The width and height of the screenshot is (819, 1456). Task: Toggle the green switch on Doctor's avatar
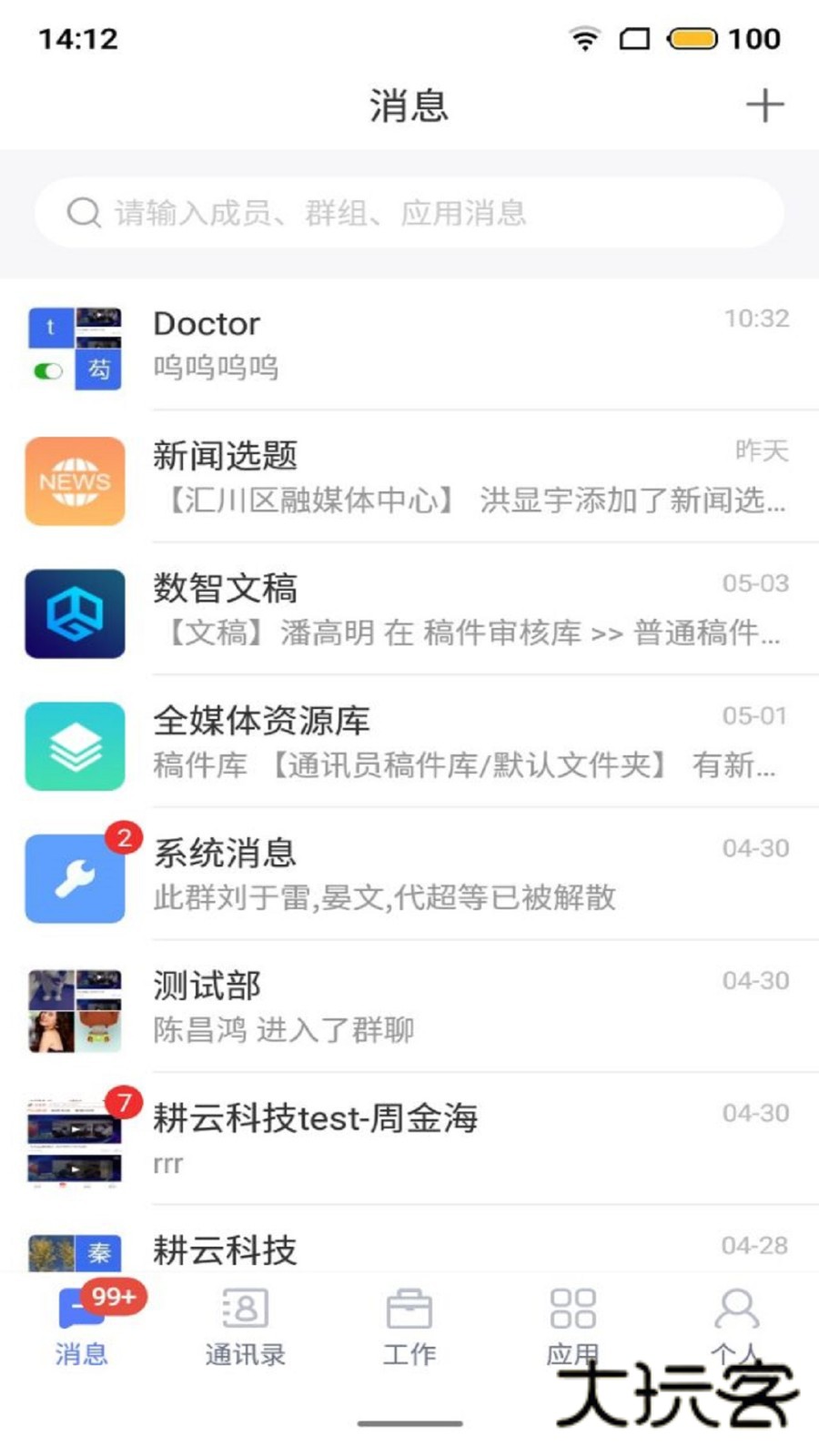pos(47,370)
